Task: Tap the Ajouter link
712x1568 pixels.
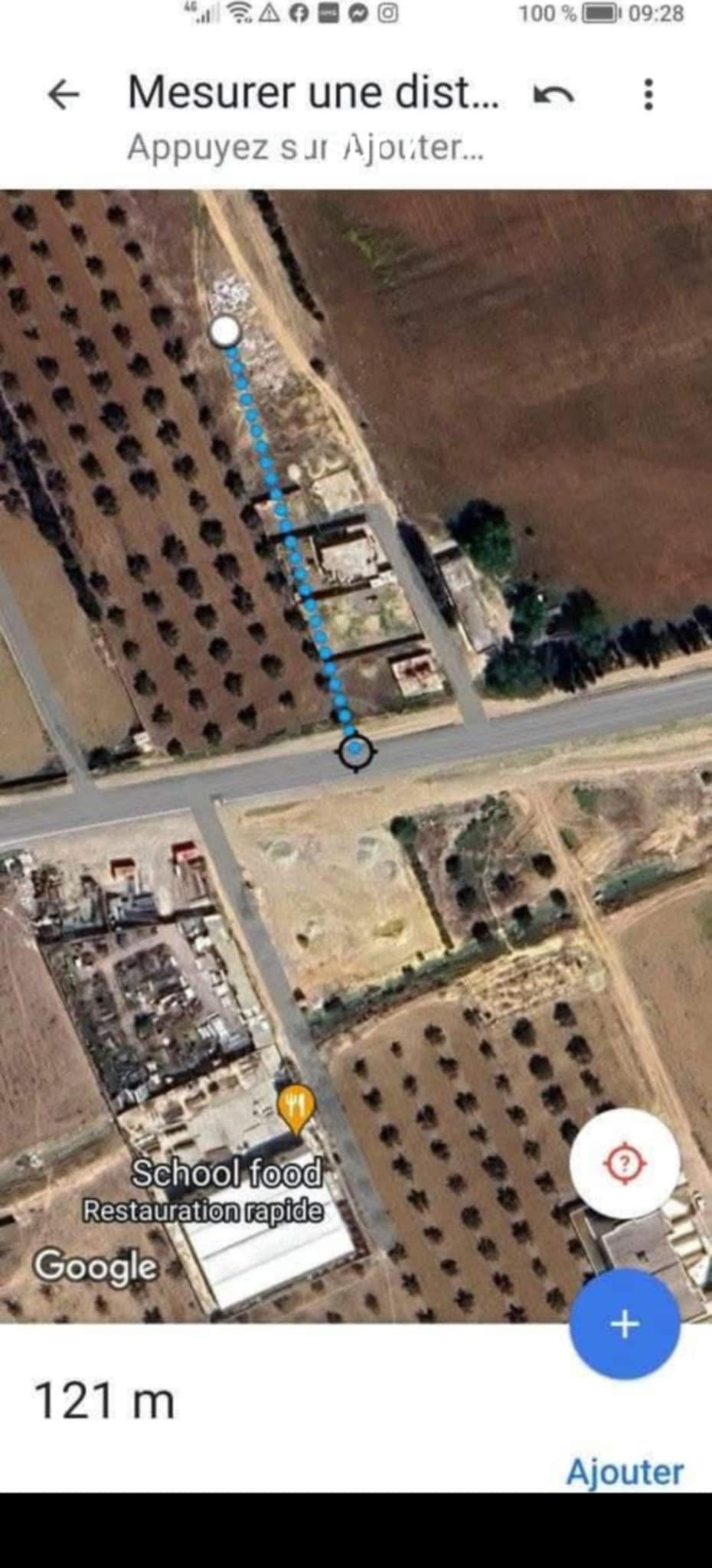Action: (x=624, y=1472)
